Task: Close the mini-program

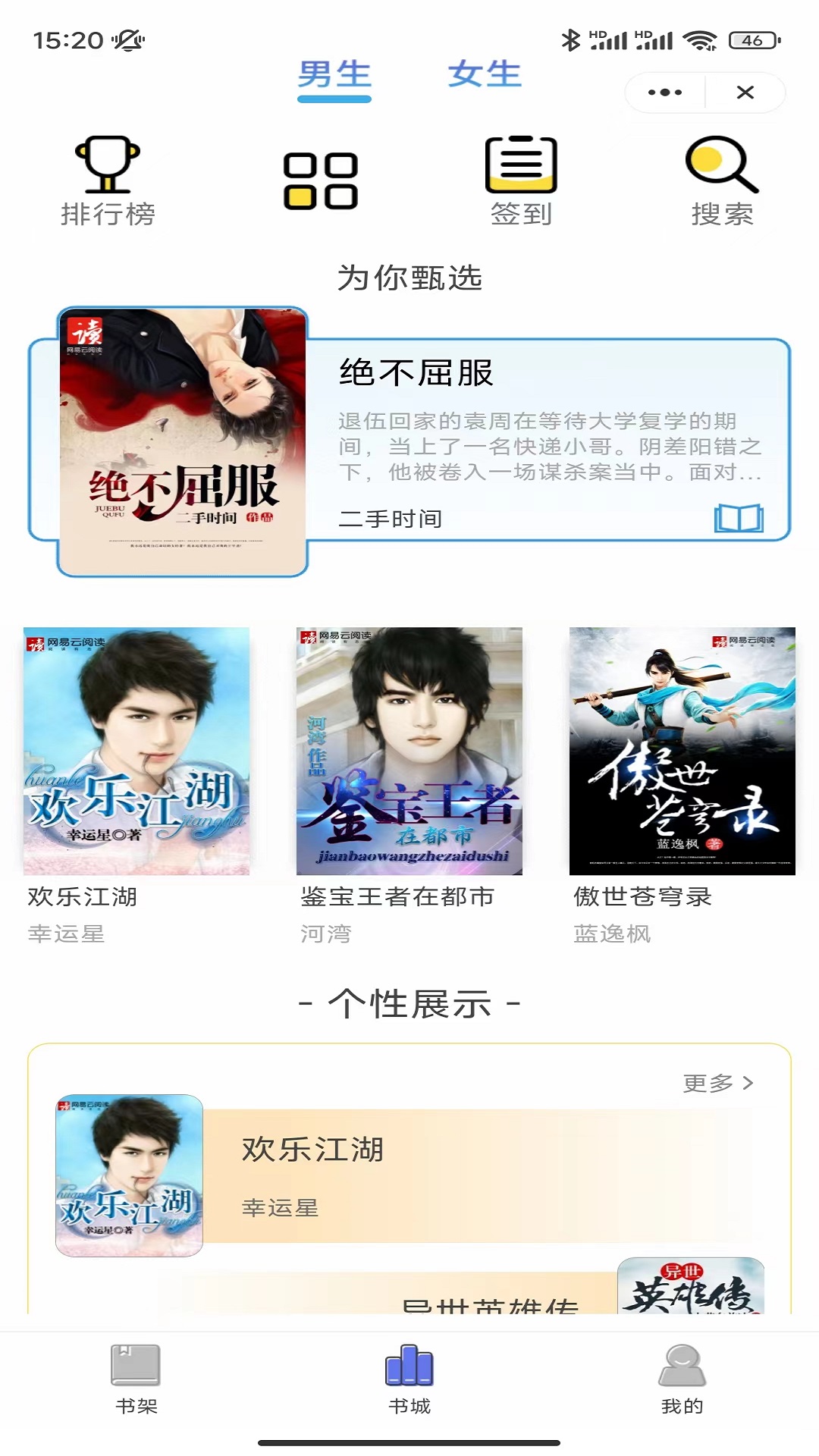Action: pos(745,93)
